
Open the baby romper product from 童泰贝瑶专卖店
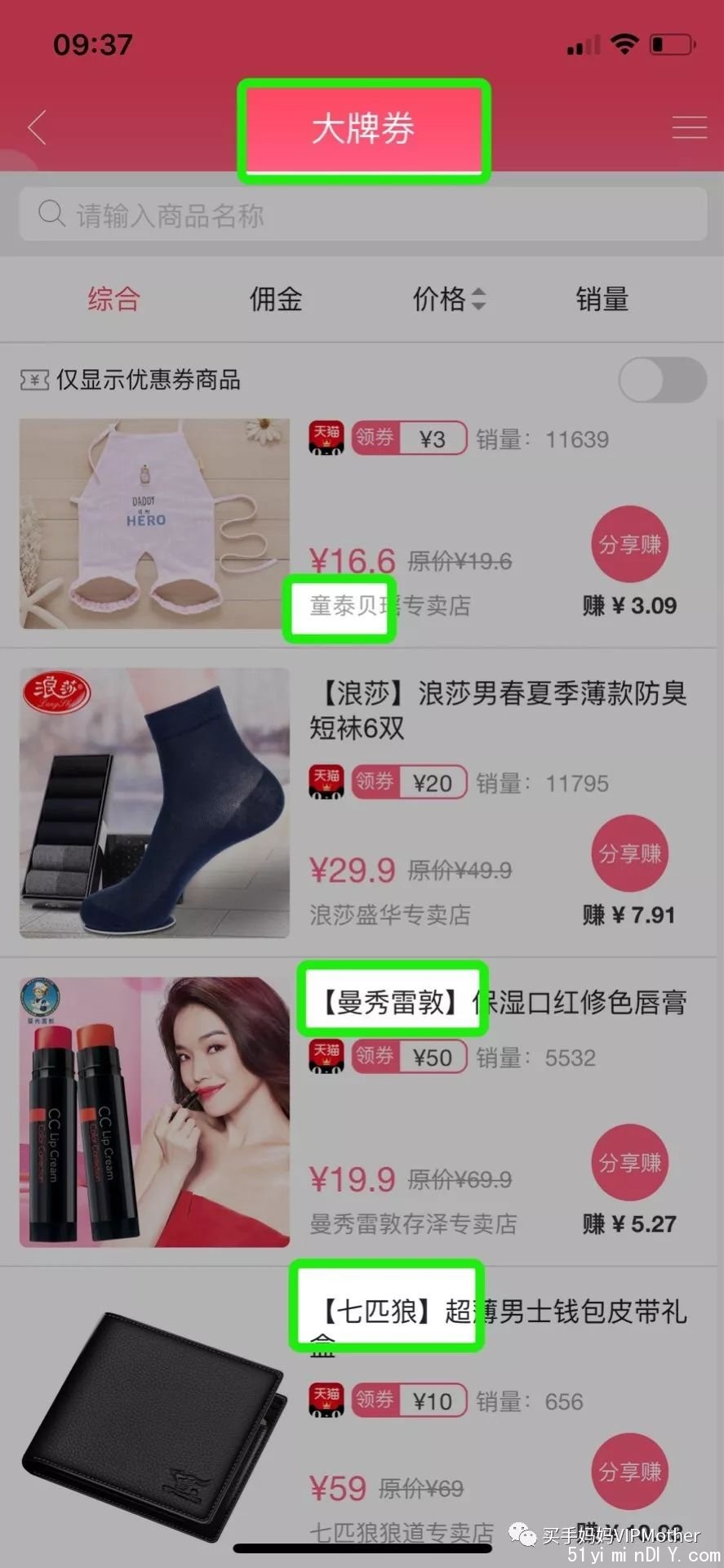154,524
